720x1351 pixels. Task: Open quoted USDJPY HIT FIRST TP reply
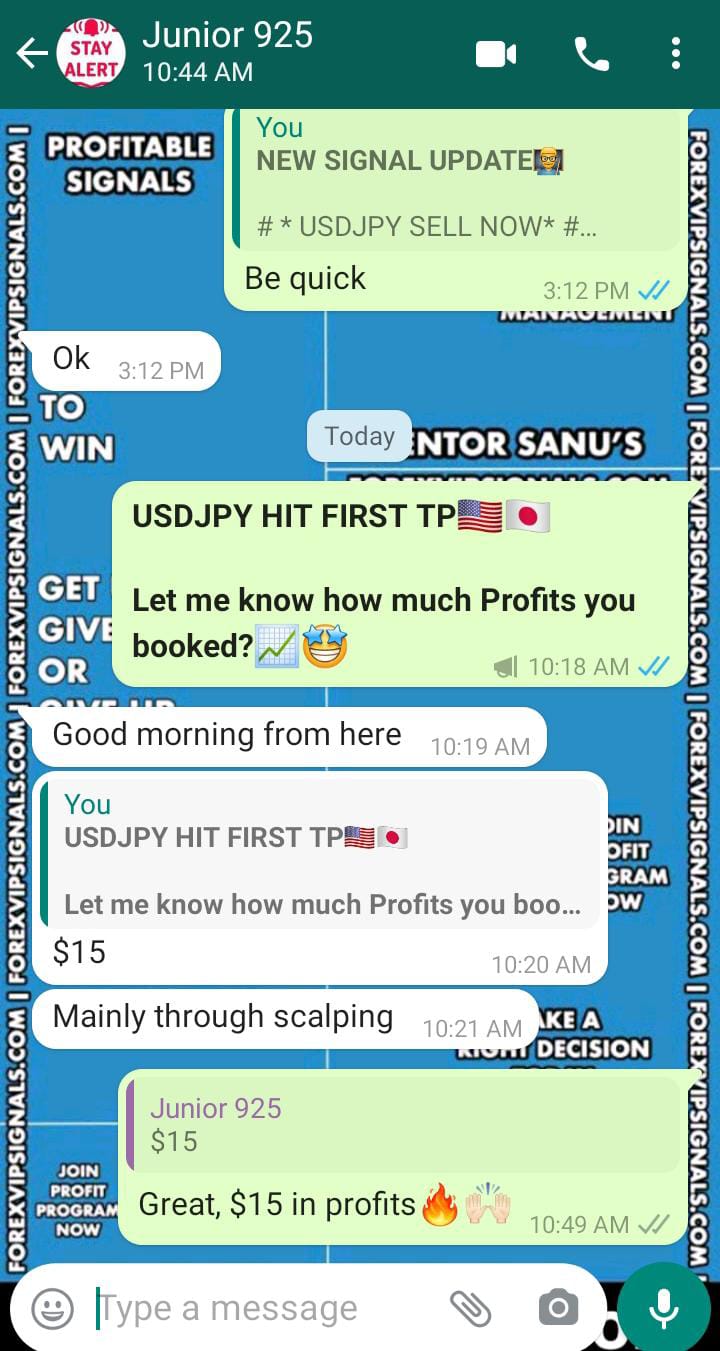click(x=322, y=855)
